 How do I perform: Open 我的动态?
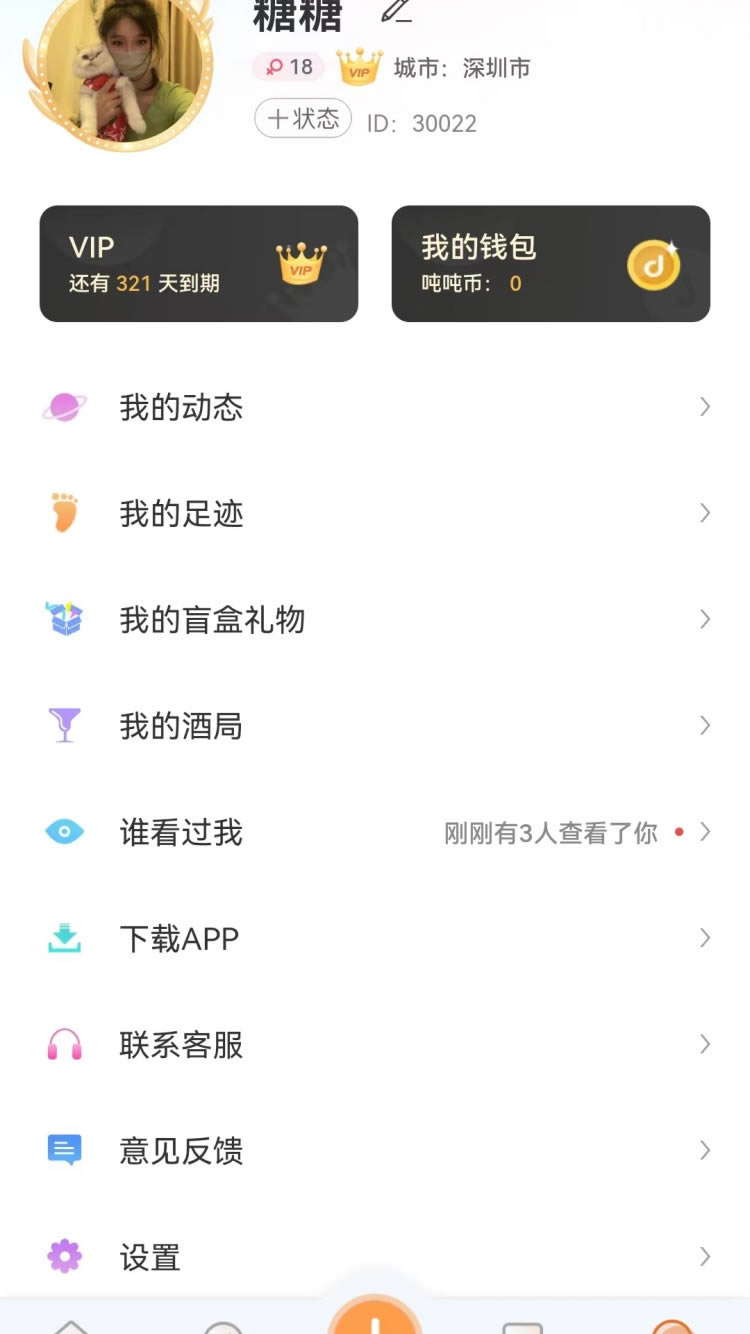coord(375,407)
